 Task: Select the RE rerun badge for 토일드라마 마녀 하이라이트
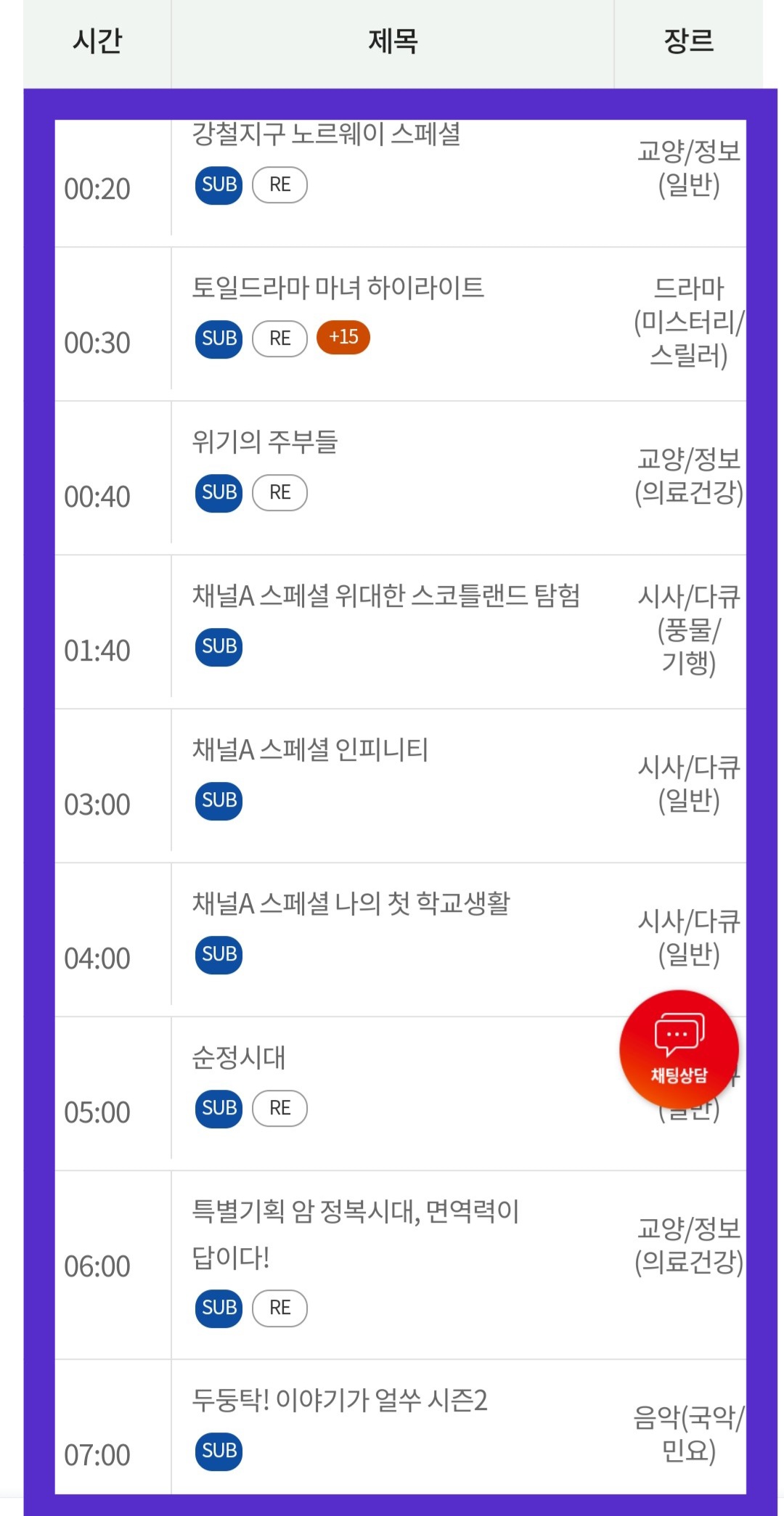(x=279, y=338)
